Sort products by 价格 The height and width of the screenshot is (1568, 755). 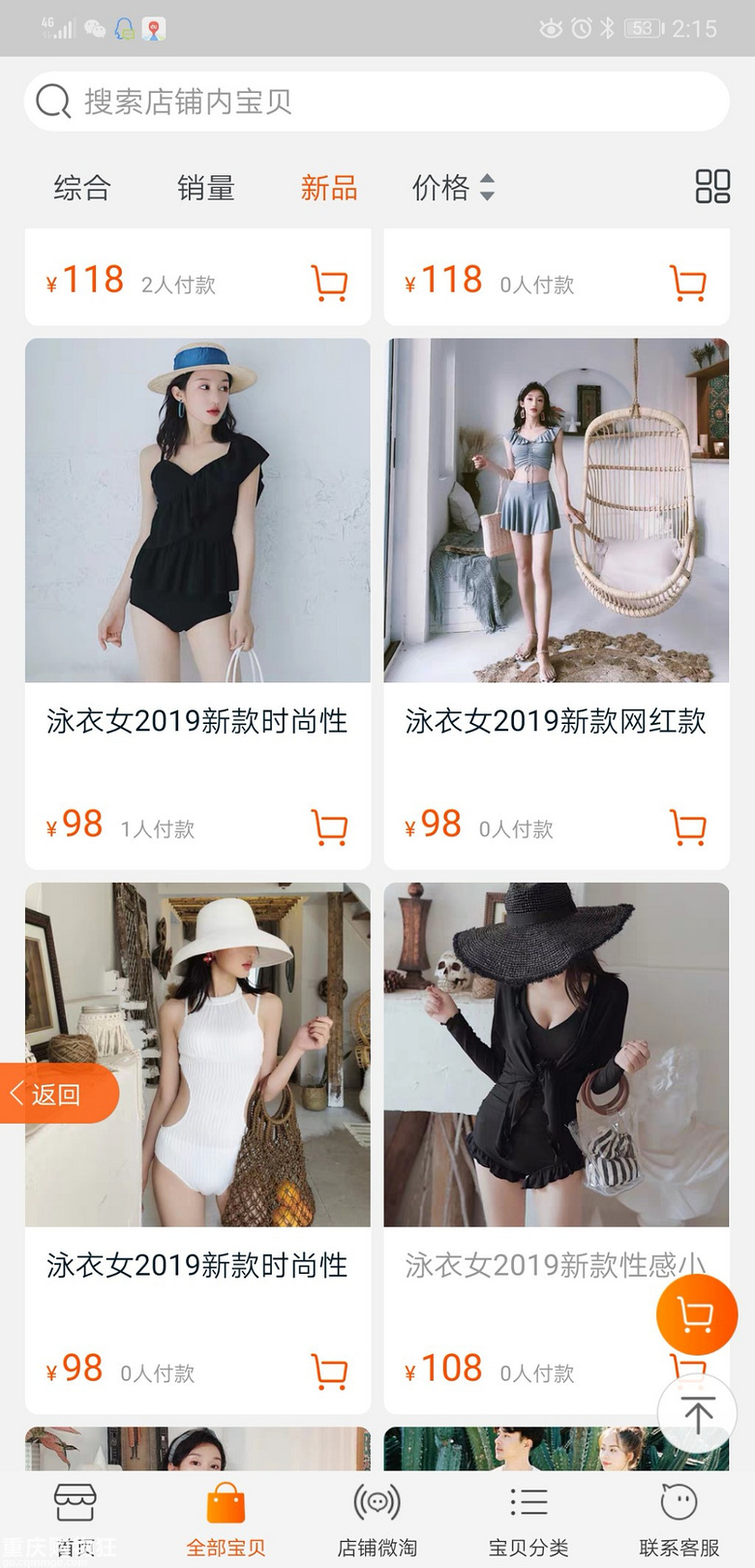tap(453, 187)
